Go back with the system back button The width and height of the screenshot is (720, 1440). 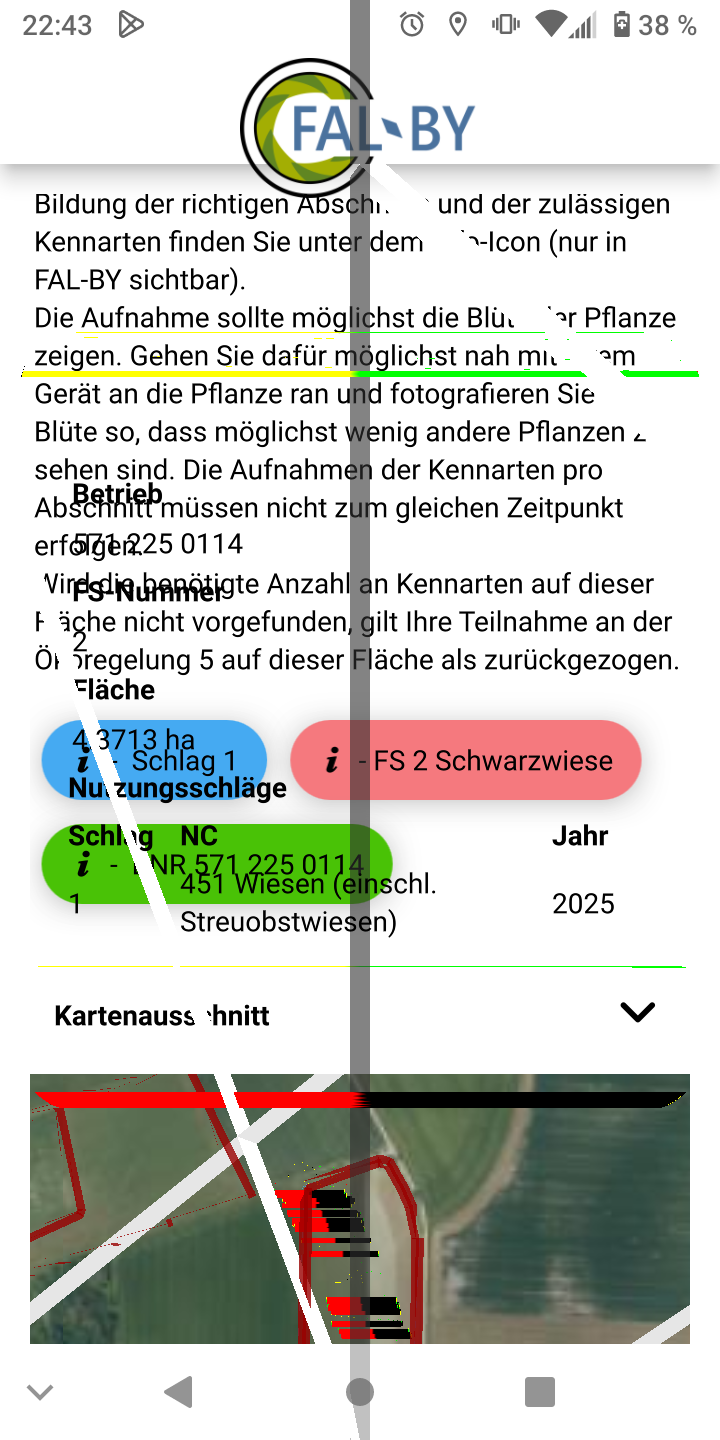[179, 1391]
